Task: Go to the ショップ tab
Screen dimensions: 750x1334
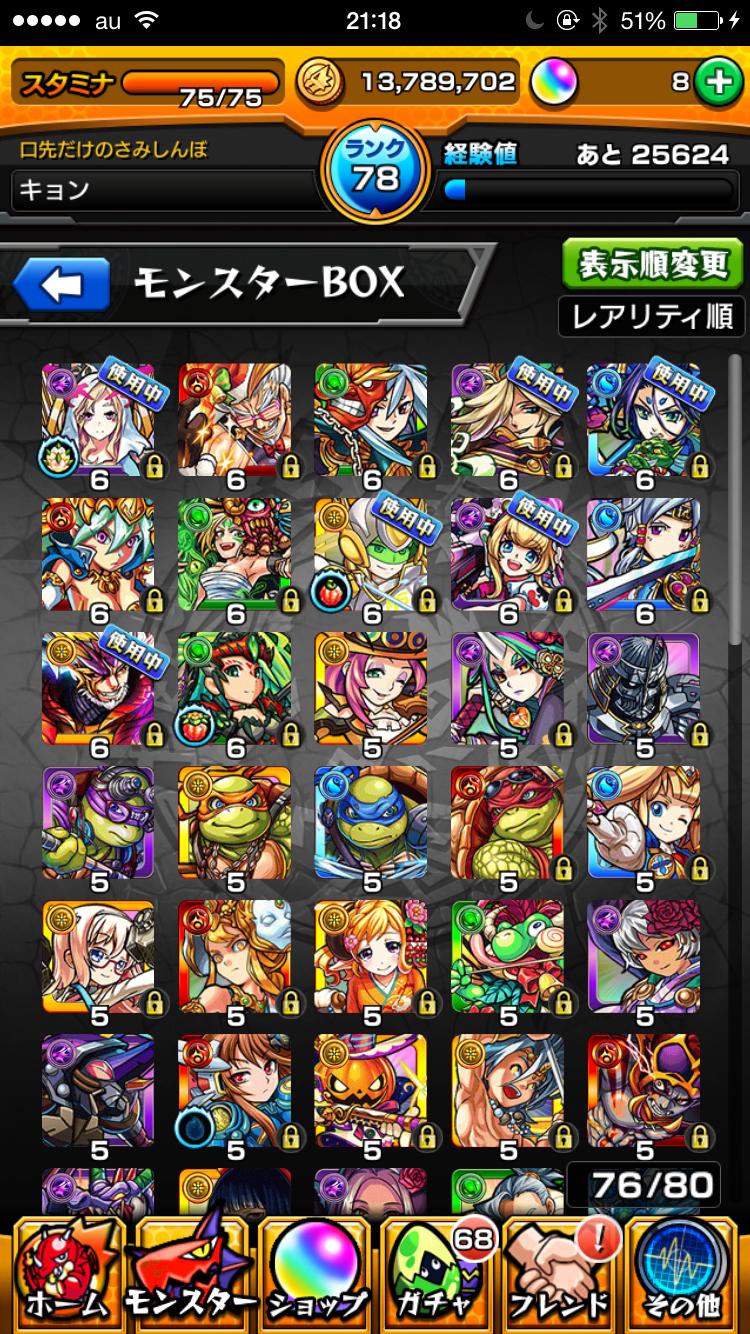Action: (315, 1274)
